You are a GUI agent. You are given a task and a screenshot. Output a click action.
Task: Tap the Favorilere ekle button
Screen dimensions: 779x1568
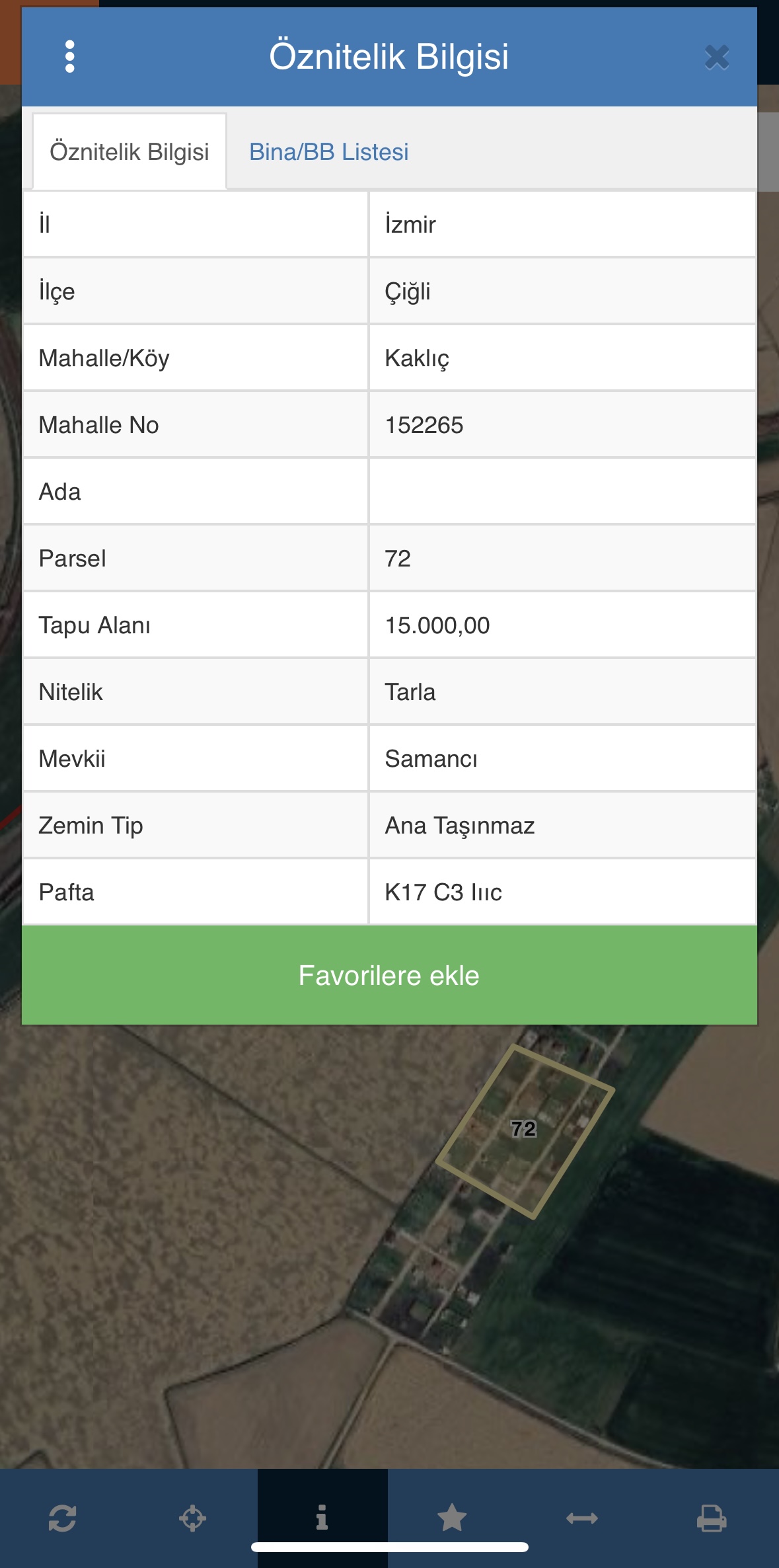pyautogui.click(x=389, y=975)
